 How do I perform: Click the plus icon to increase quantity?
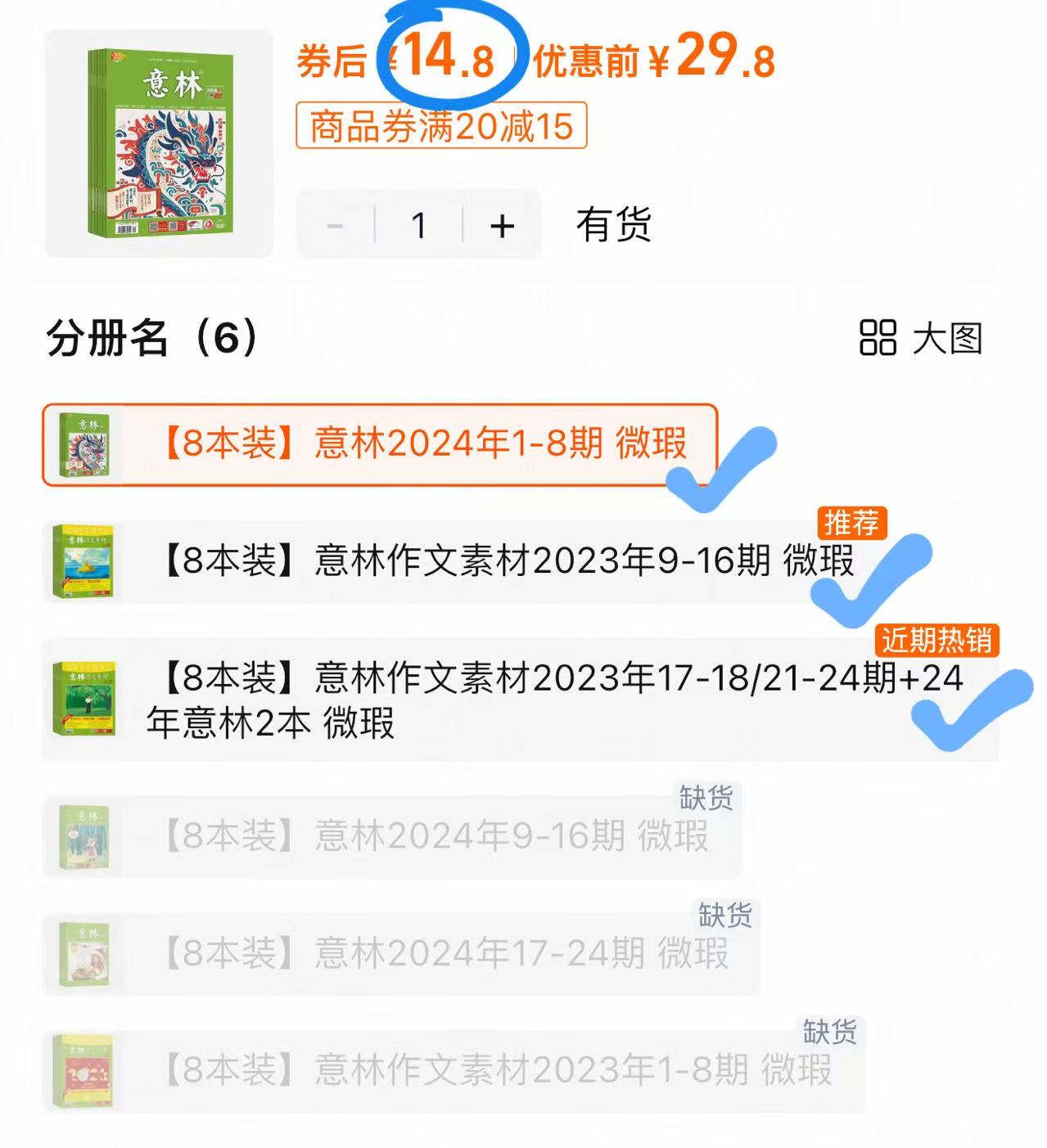pyautogui.click(x=503, y=224)
